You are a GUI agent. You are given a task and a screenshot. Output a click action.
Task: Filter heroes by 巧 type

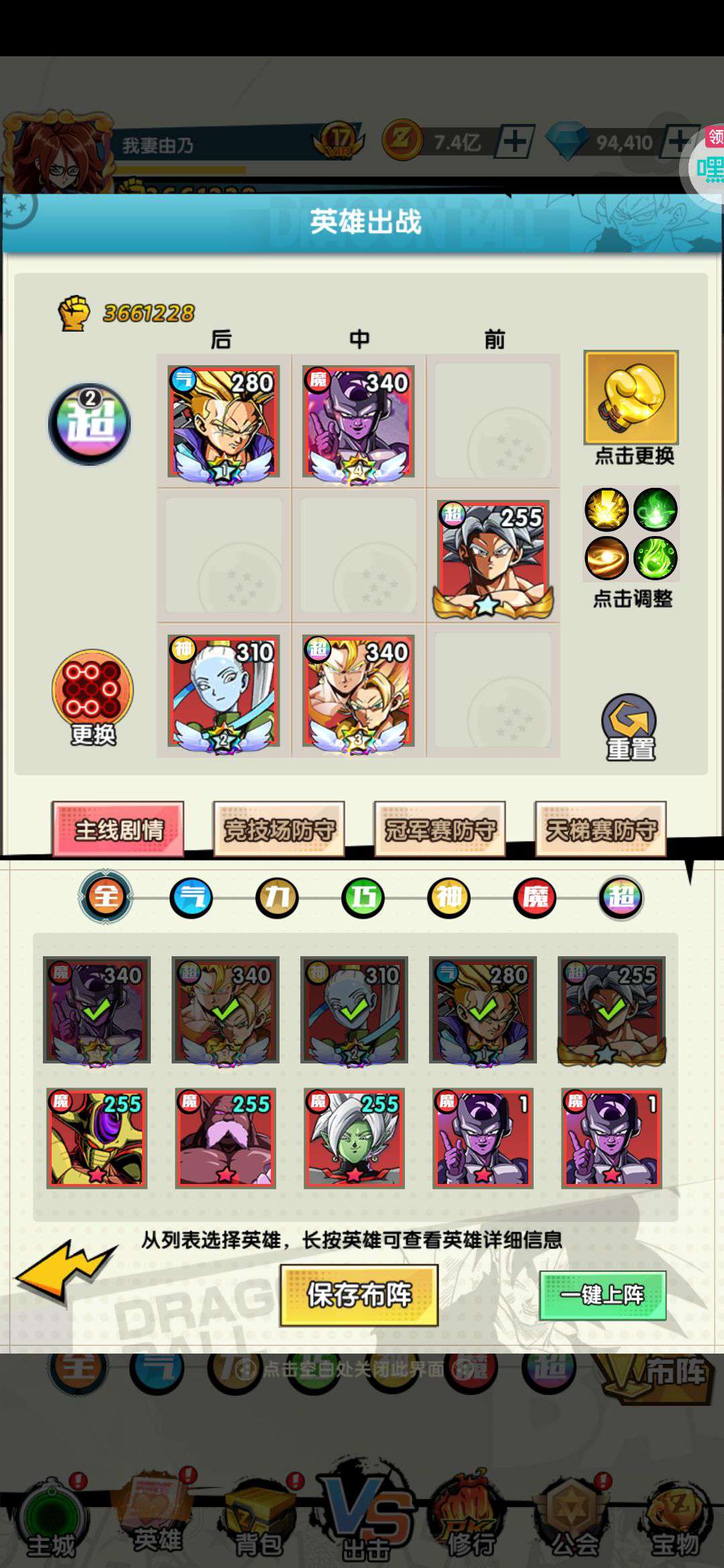tap(363, 897)
